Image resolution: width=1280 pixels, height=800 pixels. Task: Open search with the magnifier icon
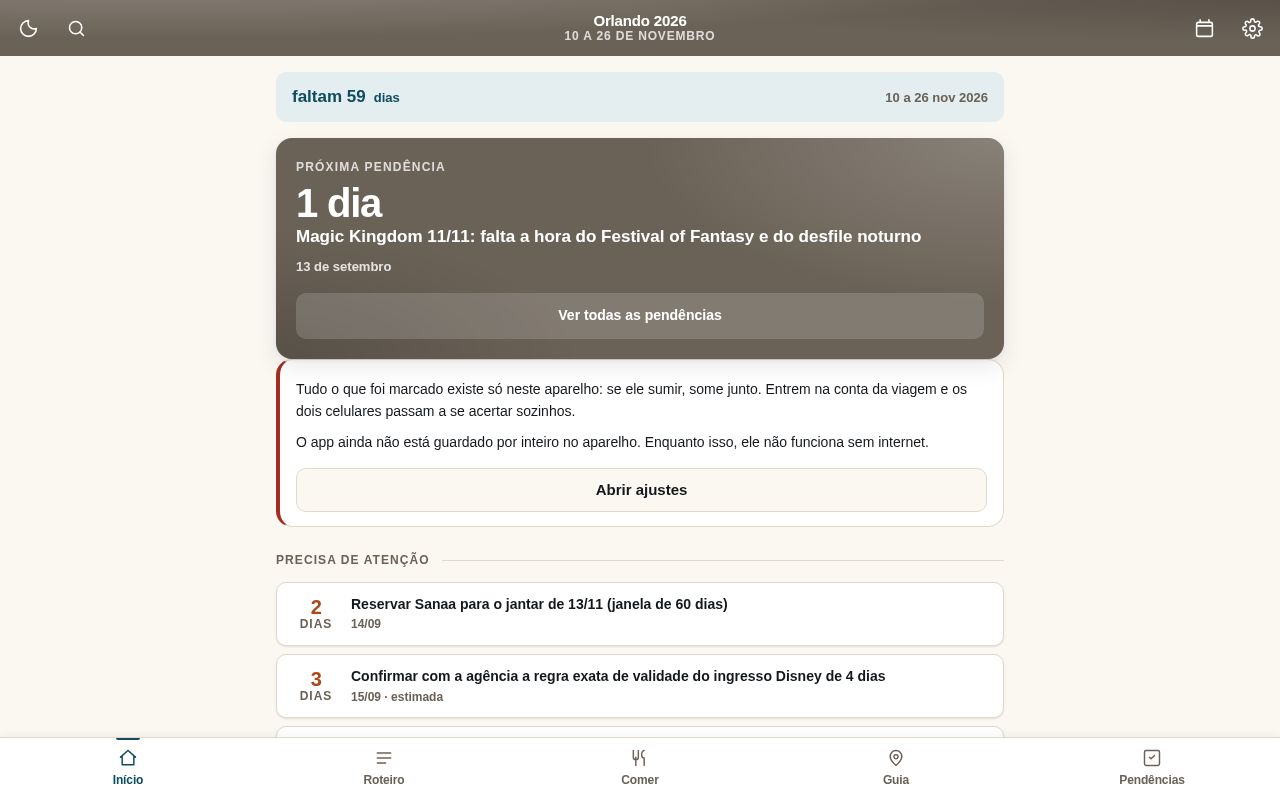point(76,28)
